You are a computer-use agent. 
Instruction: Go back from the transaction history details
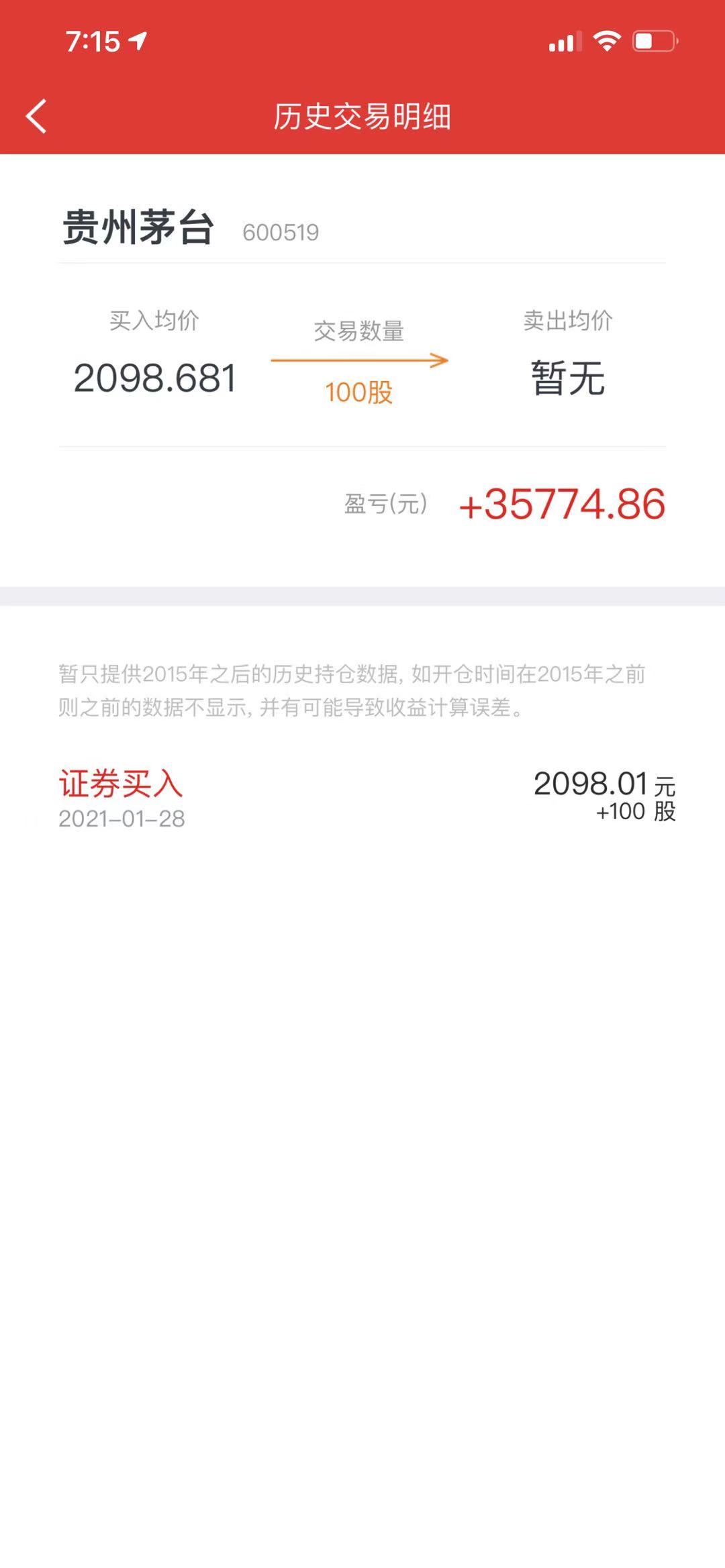coord(36,116)
